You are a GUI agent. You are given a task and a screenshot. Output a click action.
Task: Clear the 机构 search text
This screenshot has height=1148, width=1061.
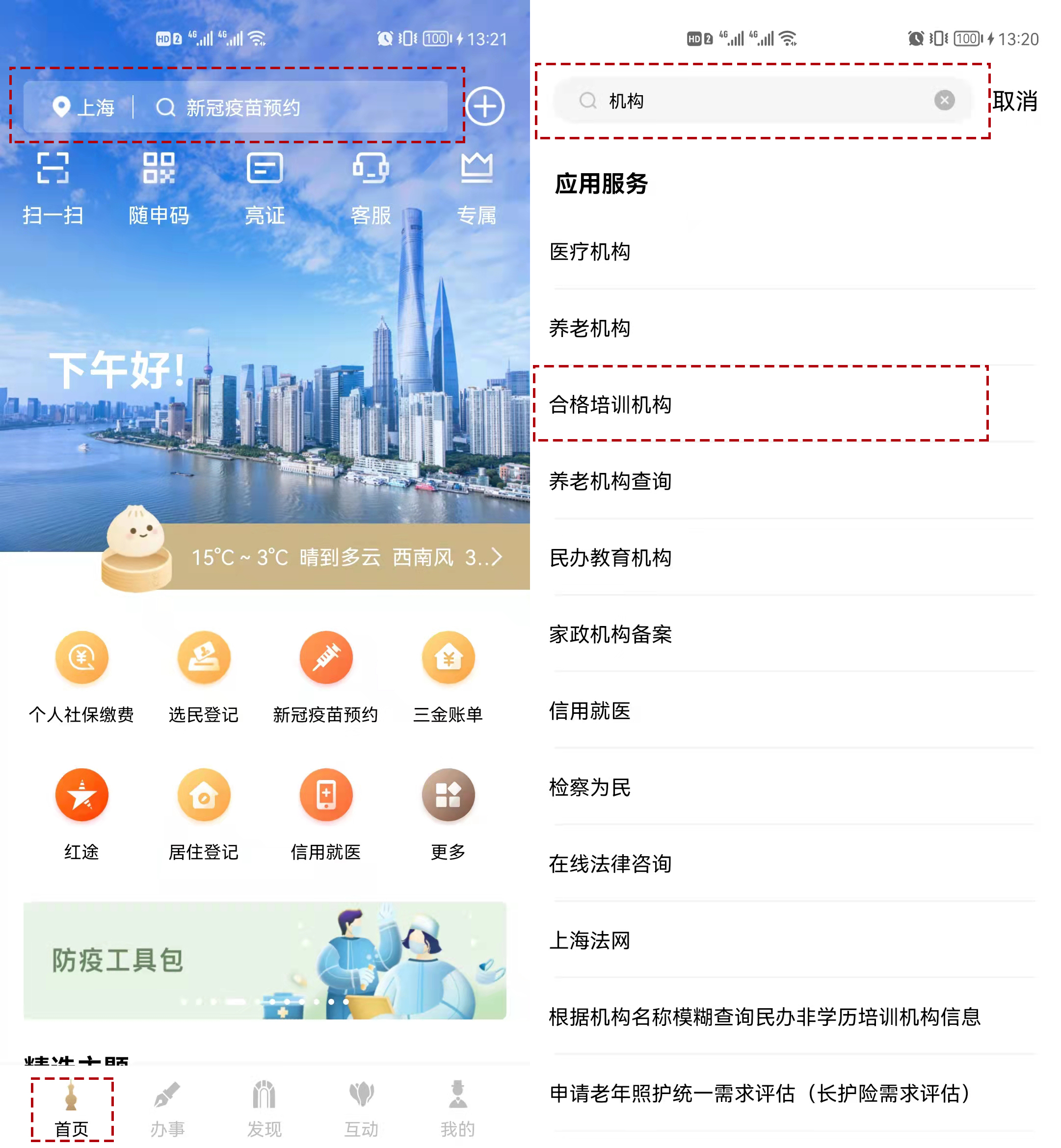tap(944, 101)
